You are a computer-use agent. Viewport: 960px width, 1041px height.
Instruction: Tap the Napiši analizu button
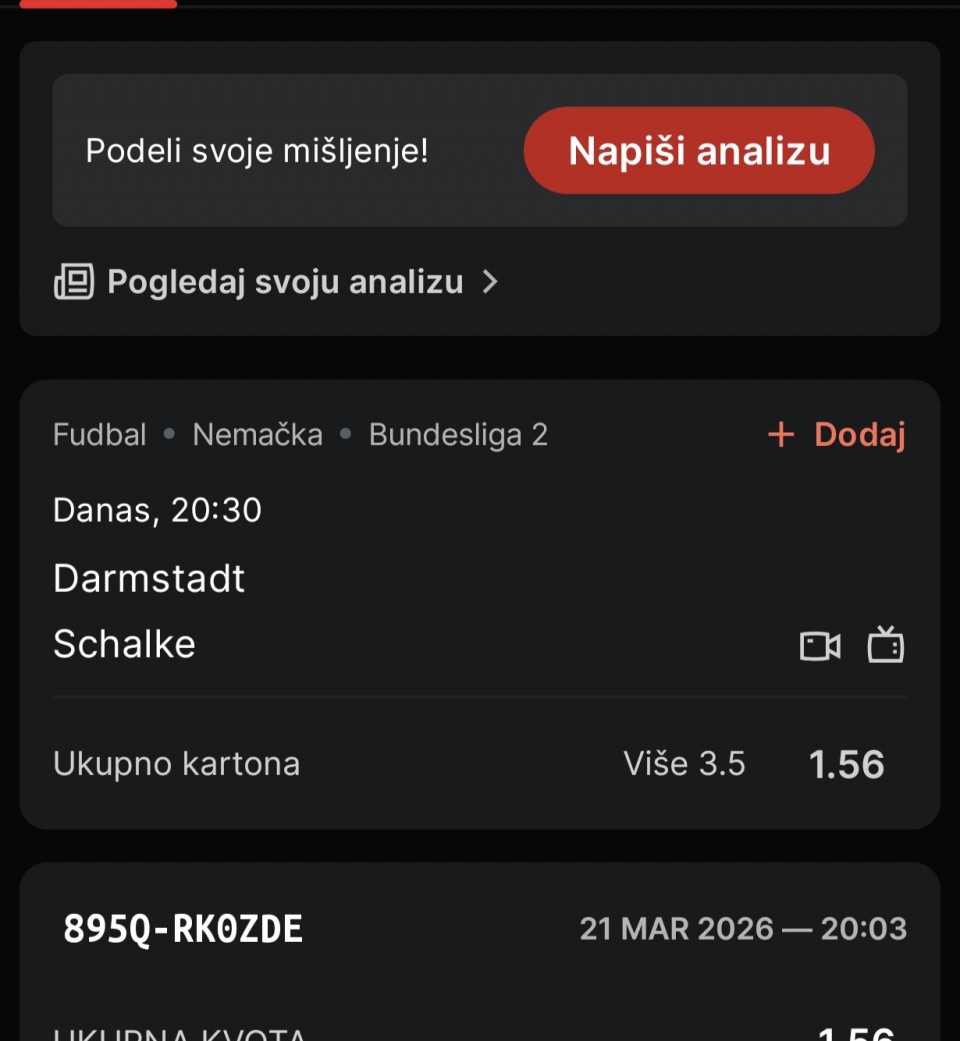(x=699, y=151)
